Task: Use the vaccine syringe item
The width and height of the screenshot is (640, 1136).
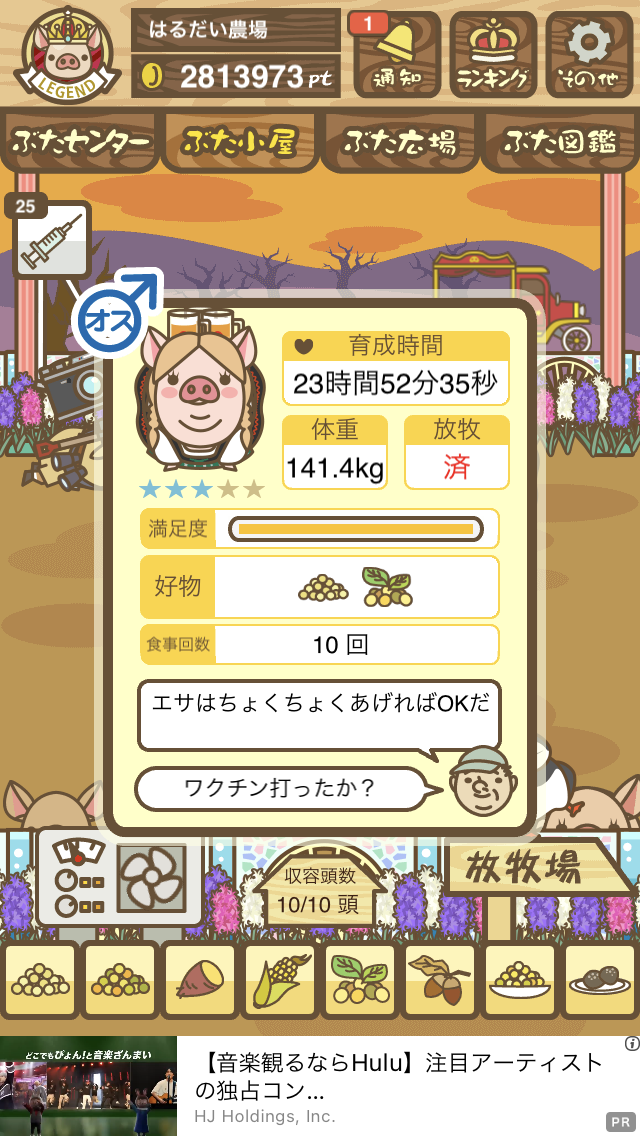Action: point(51,240)
